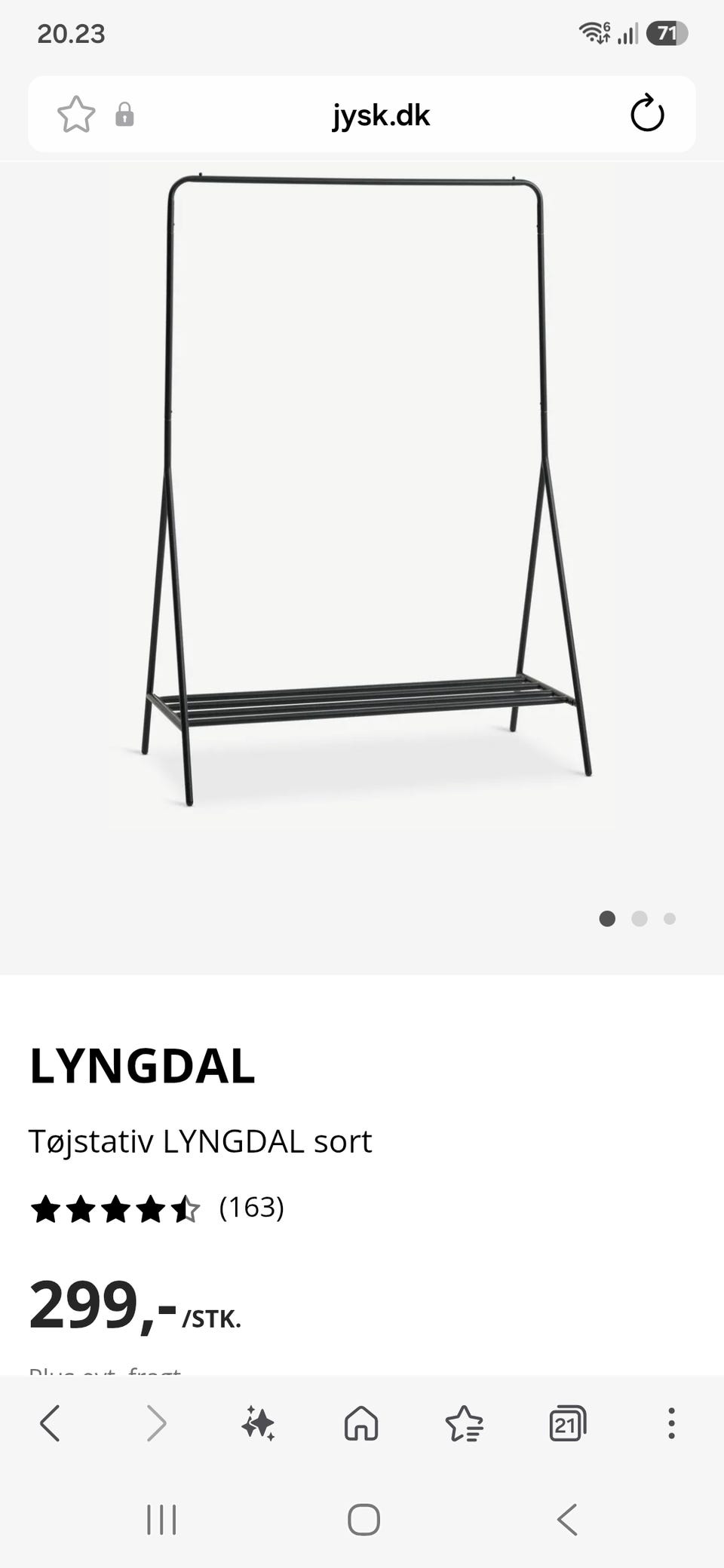The height and width of the screenshot is (1568, 724).
Task: Reload the jysk.dk page
Action: pyautogui.click(x=646, y=114)
